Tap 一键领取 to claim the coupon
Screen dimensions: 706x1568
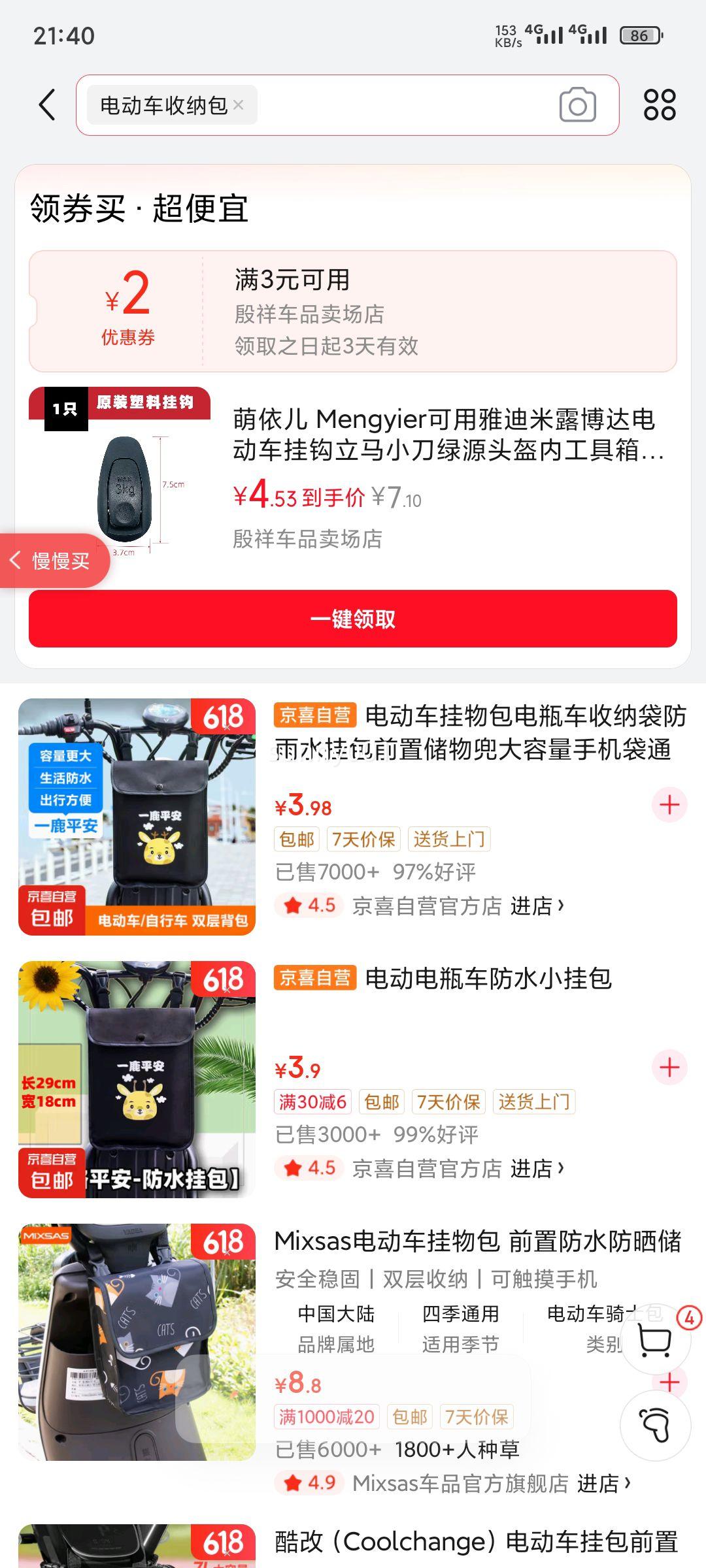pyautogui.click(x=353, y=621)
